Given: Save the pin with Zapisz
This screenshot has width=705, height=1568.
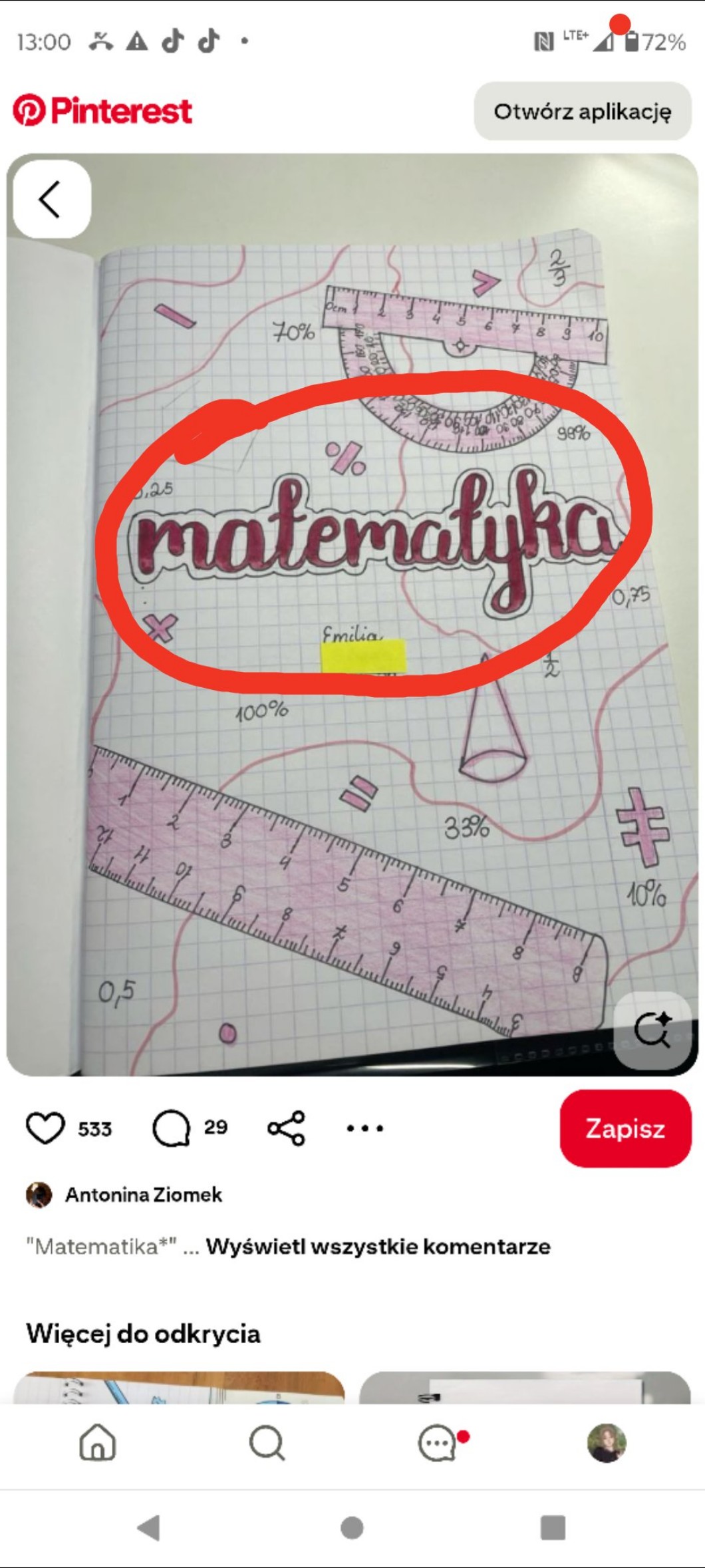Looking at the screenshot, I should pyautogui.click(x=625, y=1128).
